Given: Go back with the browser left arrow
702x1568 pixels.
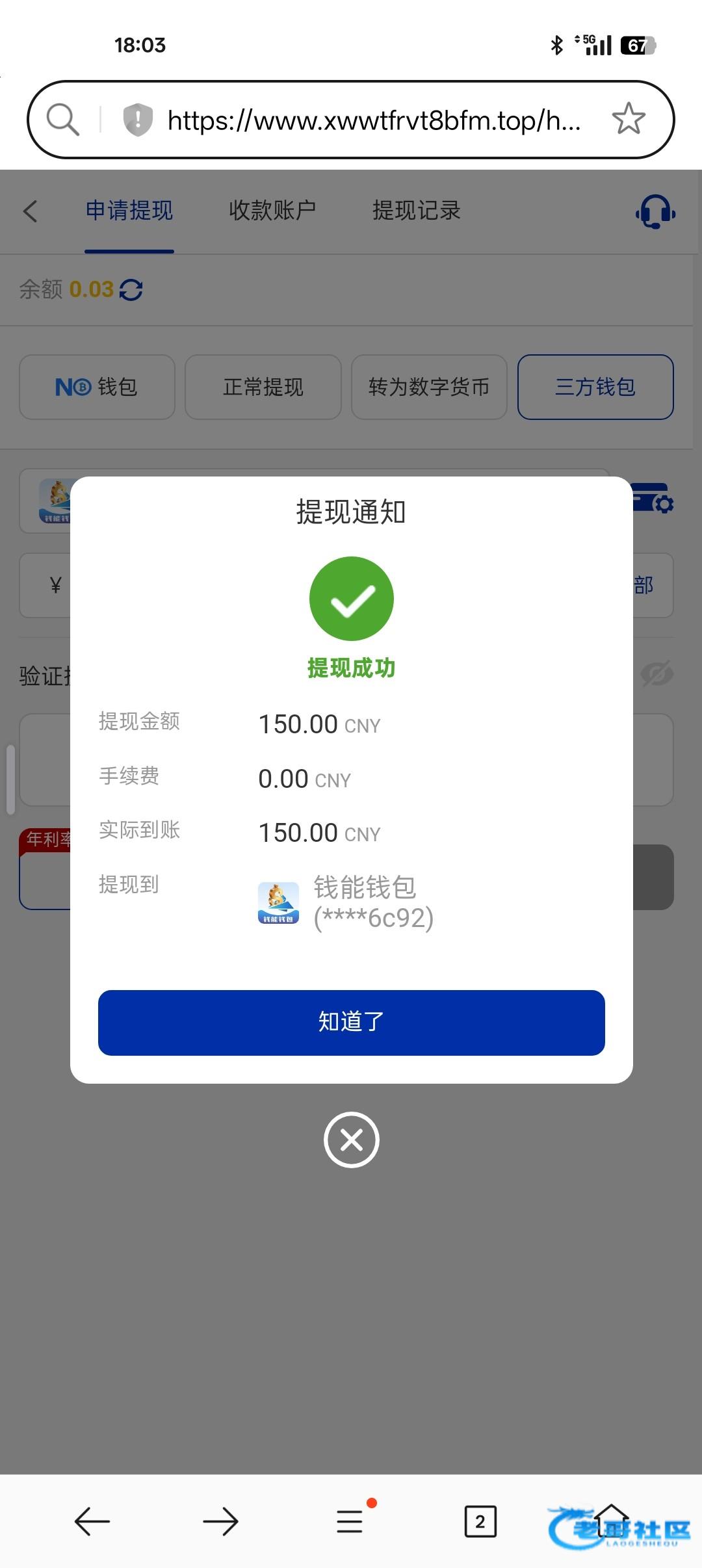Looking at the screenshot, I should pyautogui.click(x=92, y=1522).
